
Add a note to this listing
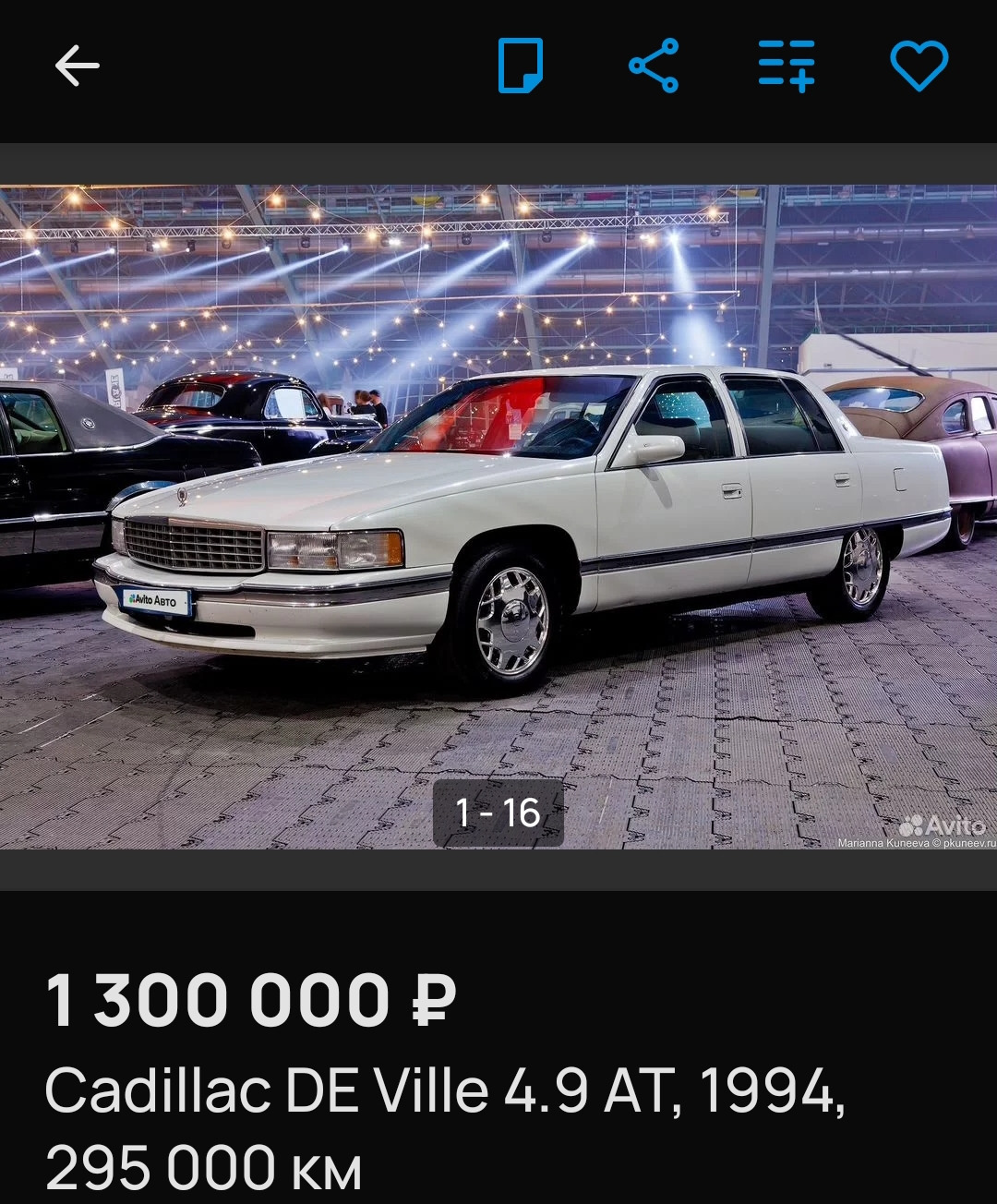point(520,66)
